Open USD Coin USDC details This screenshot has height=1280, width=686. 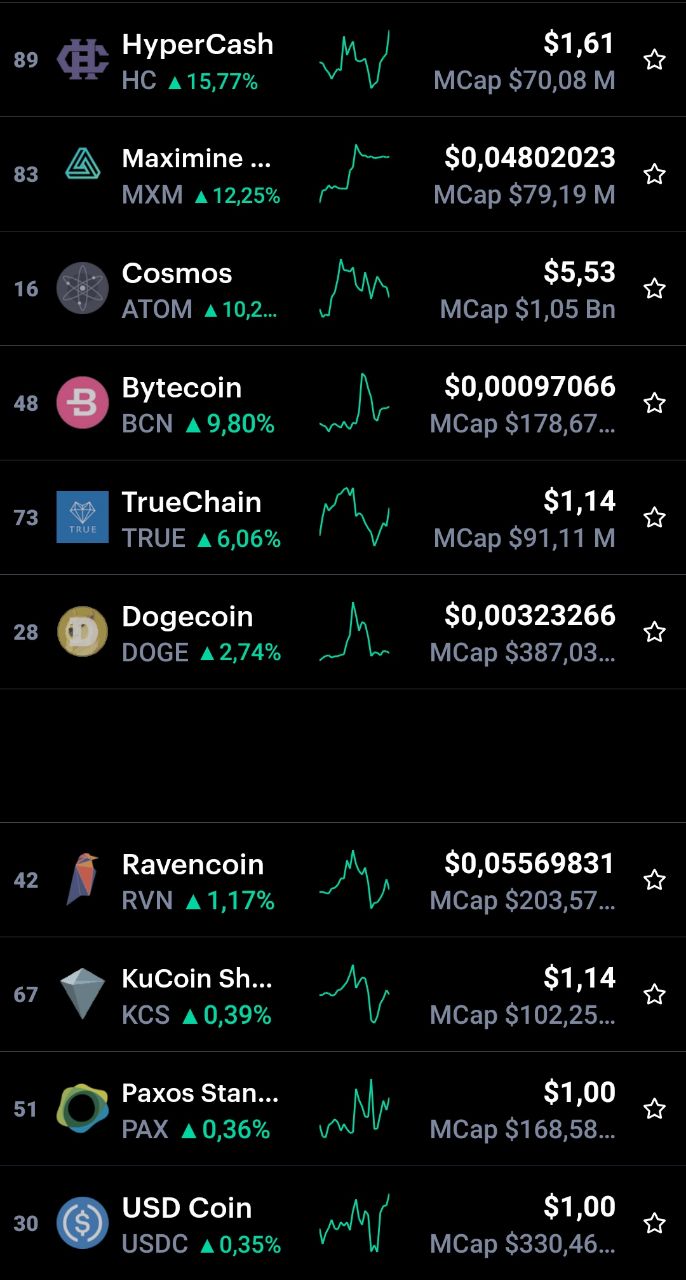(x=343, y=1223)
